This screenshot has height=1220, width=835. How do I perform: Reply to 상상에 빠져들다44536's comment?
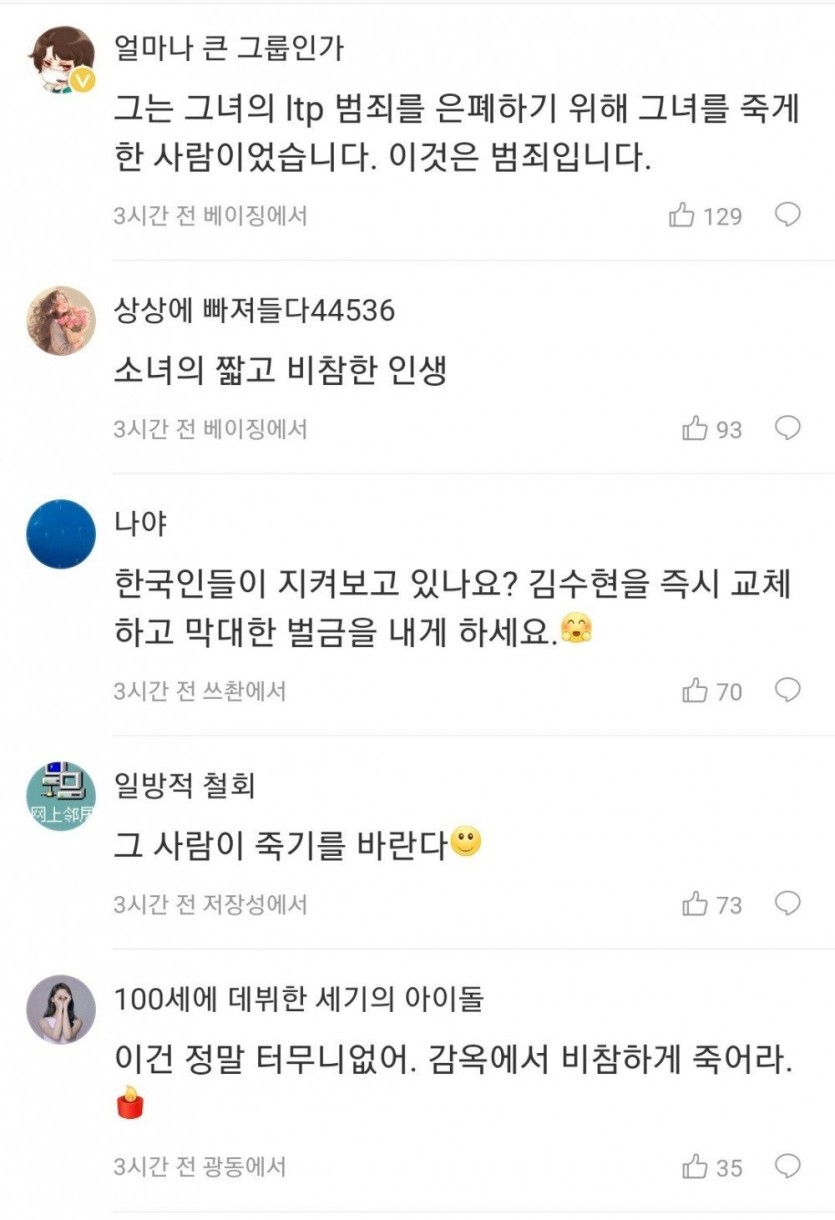tap(788, 428)
